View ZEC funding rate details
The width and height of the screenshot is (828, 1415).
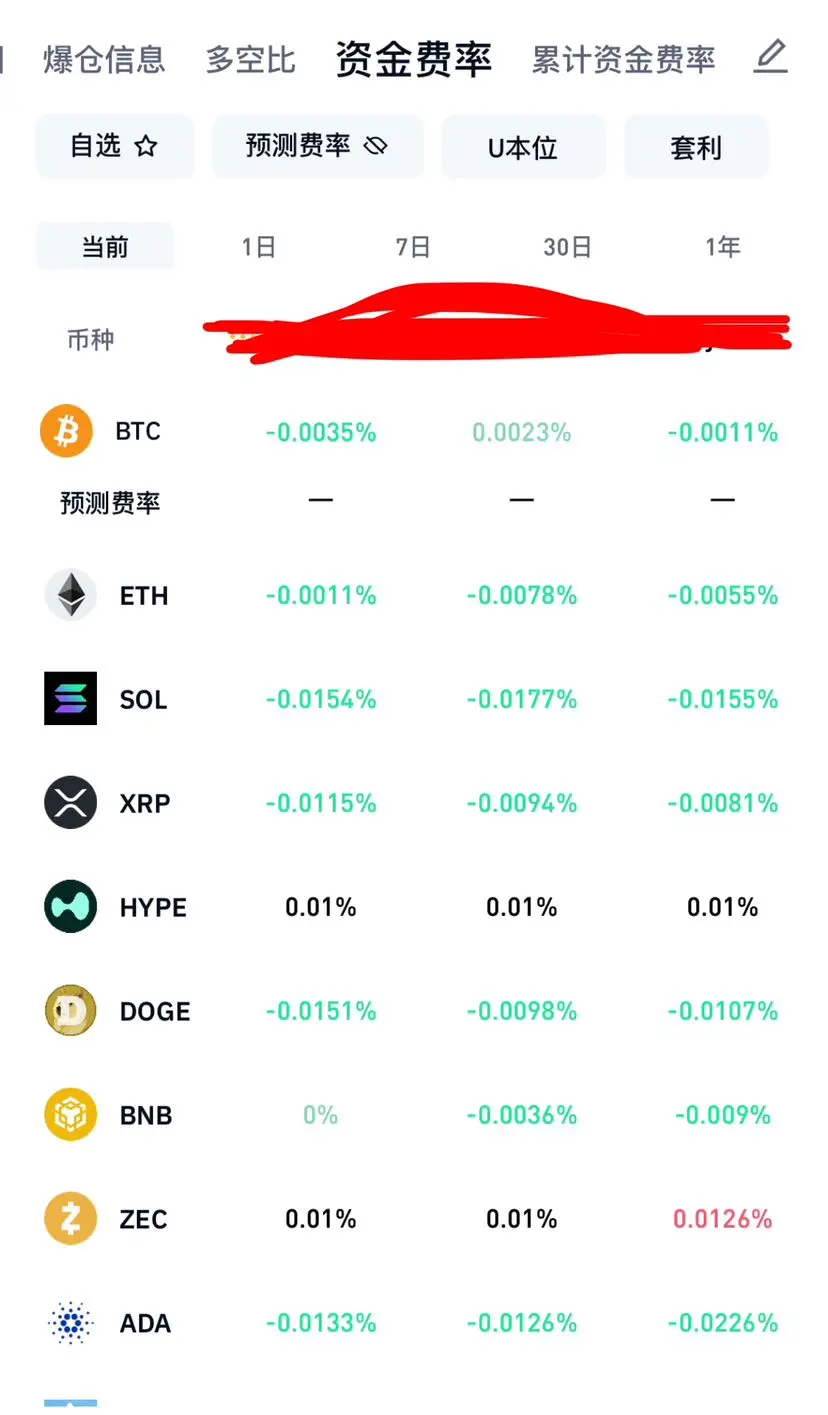click(143, 1219)
